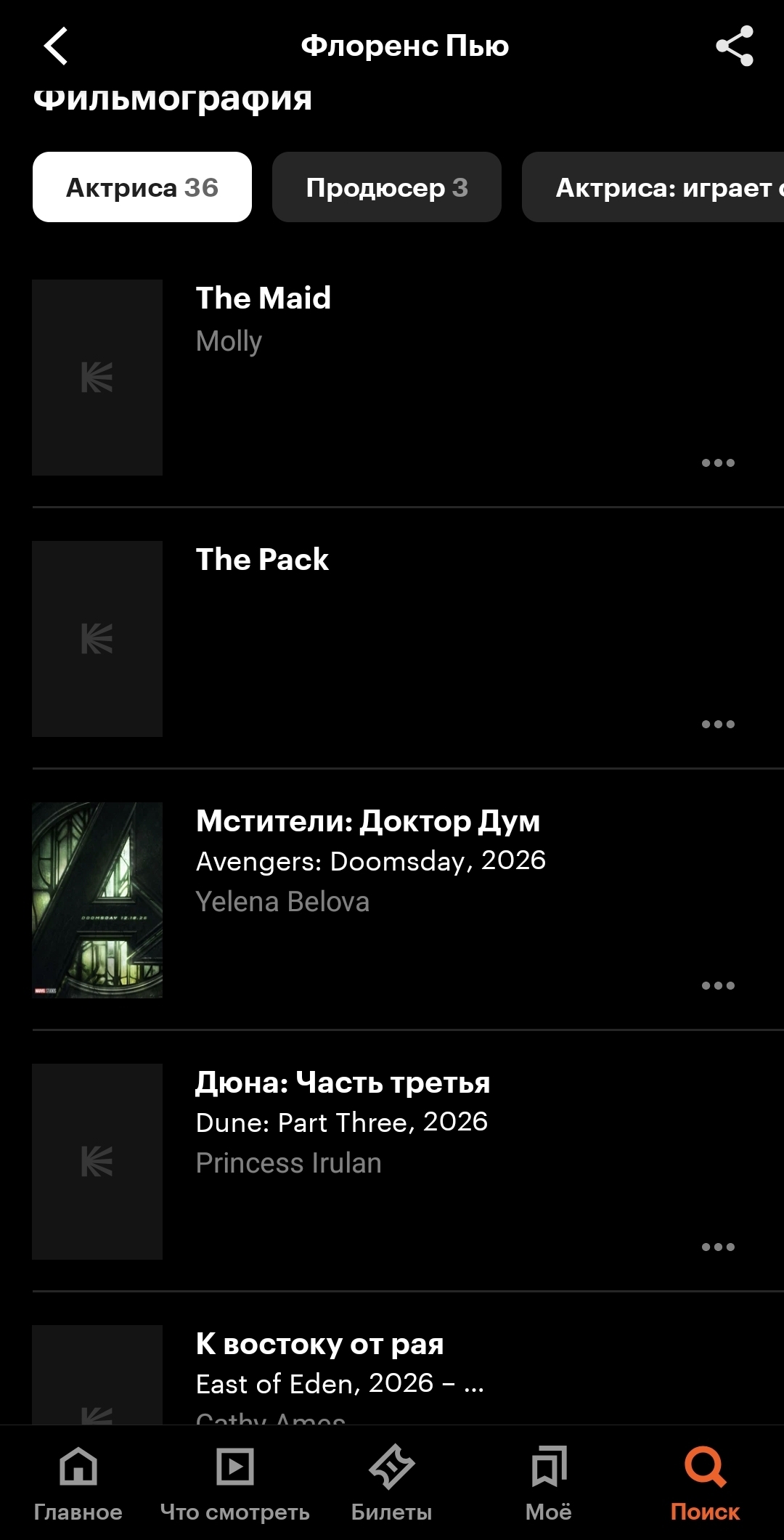Open The Pack movie entry
Image resolution: width=784 pixels, height=1540 pixels.
pyautogui.click(x=262, y=560)
